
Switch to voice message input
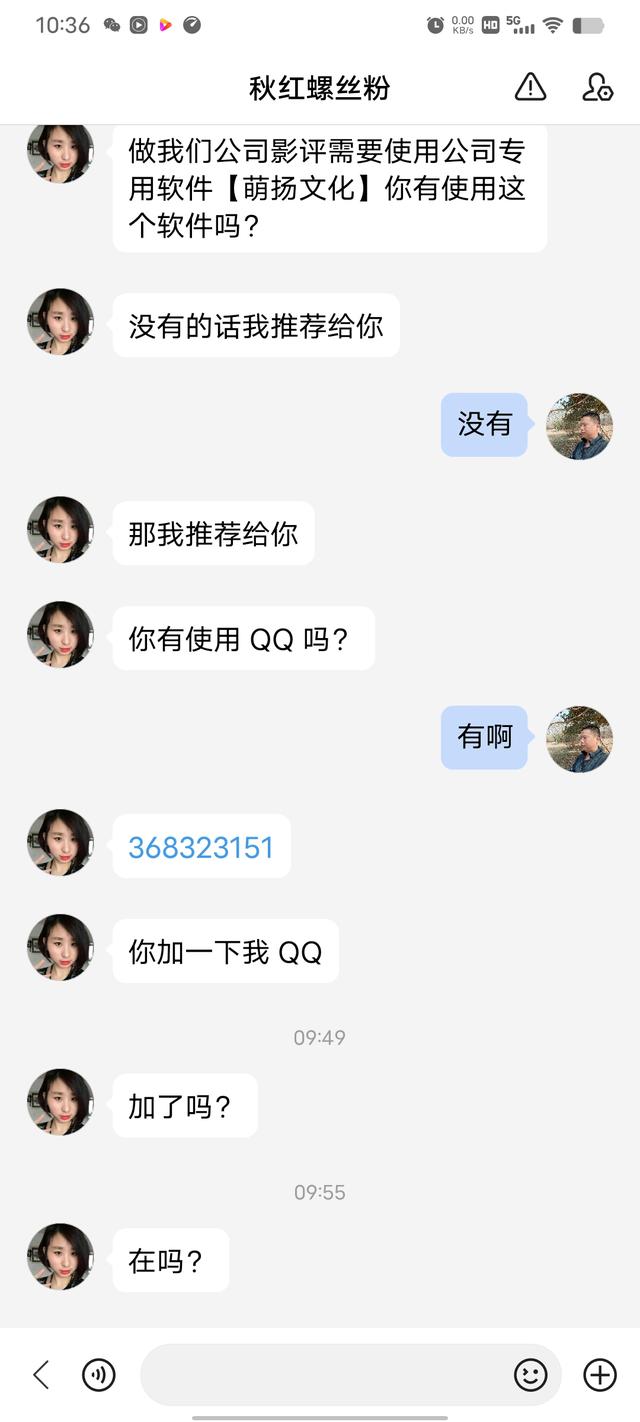click(x=99, y=1375)
